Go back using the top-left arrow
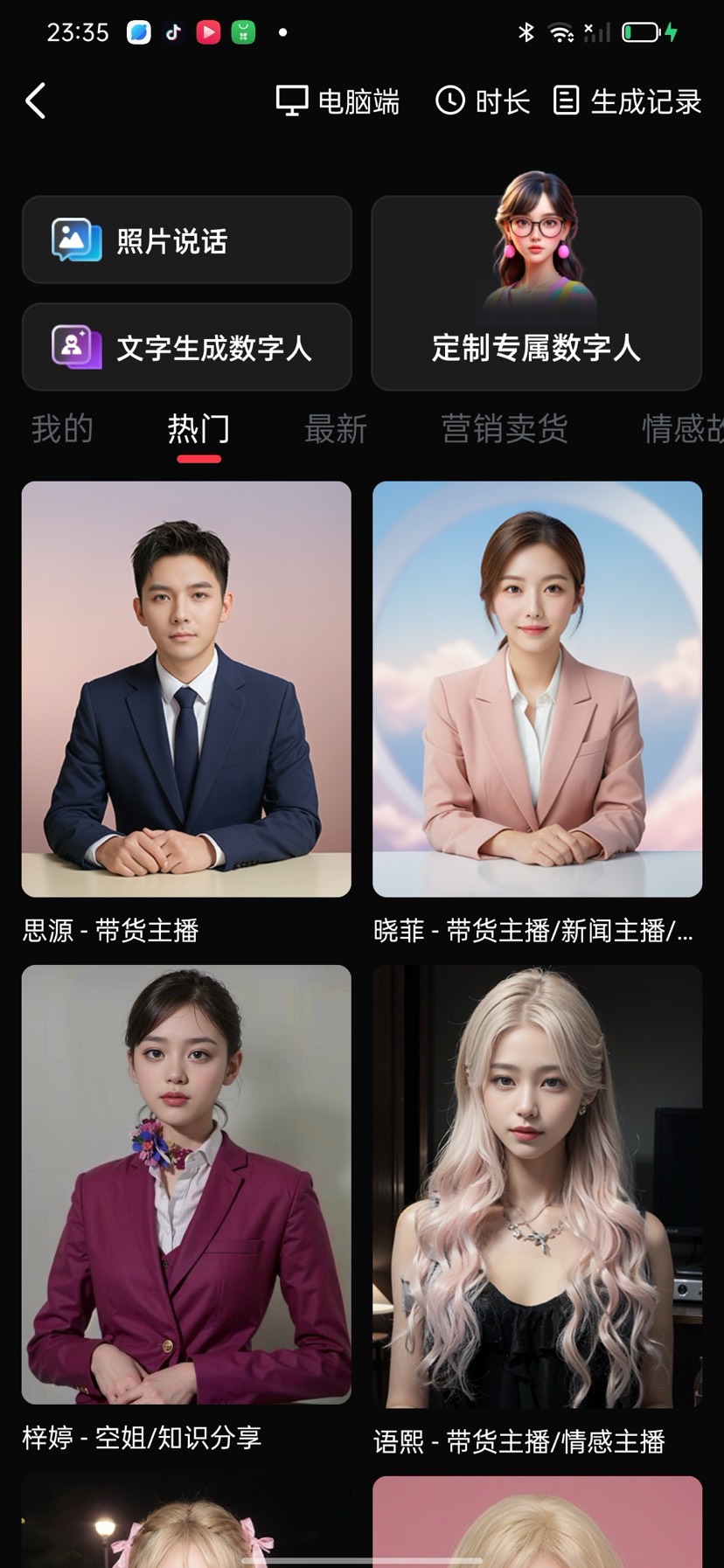This screenshot has width=724, height=1568. click(x=36, y=101)
